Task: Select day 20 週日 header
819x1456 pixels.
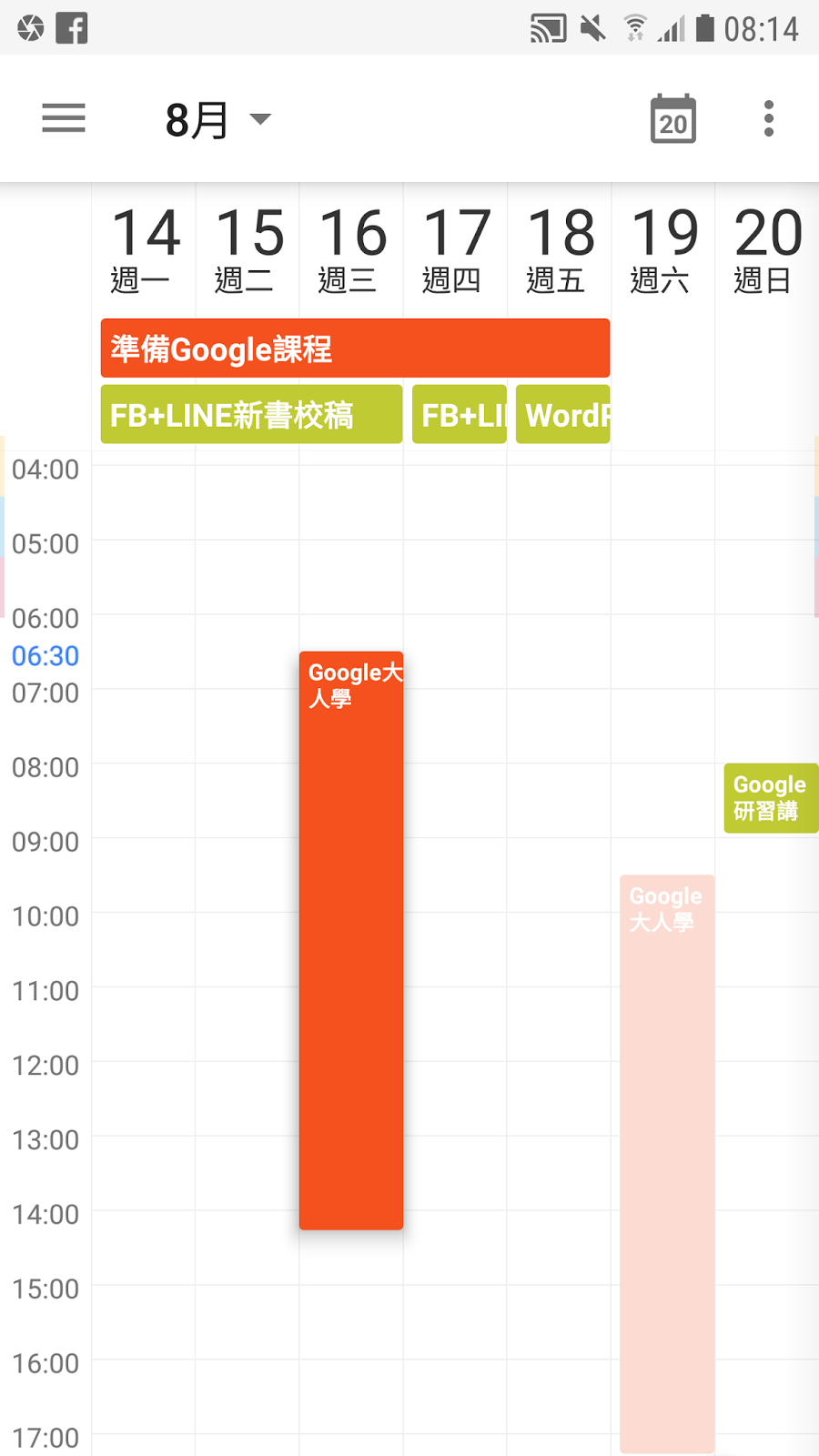Action: click(x=767, y=249)
